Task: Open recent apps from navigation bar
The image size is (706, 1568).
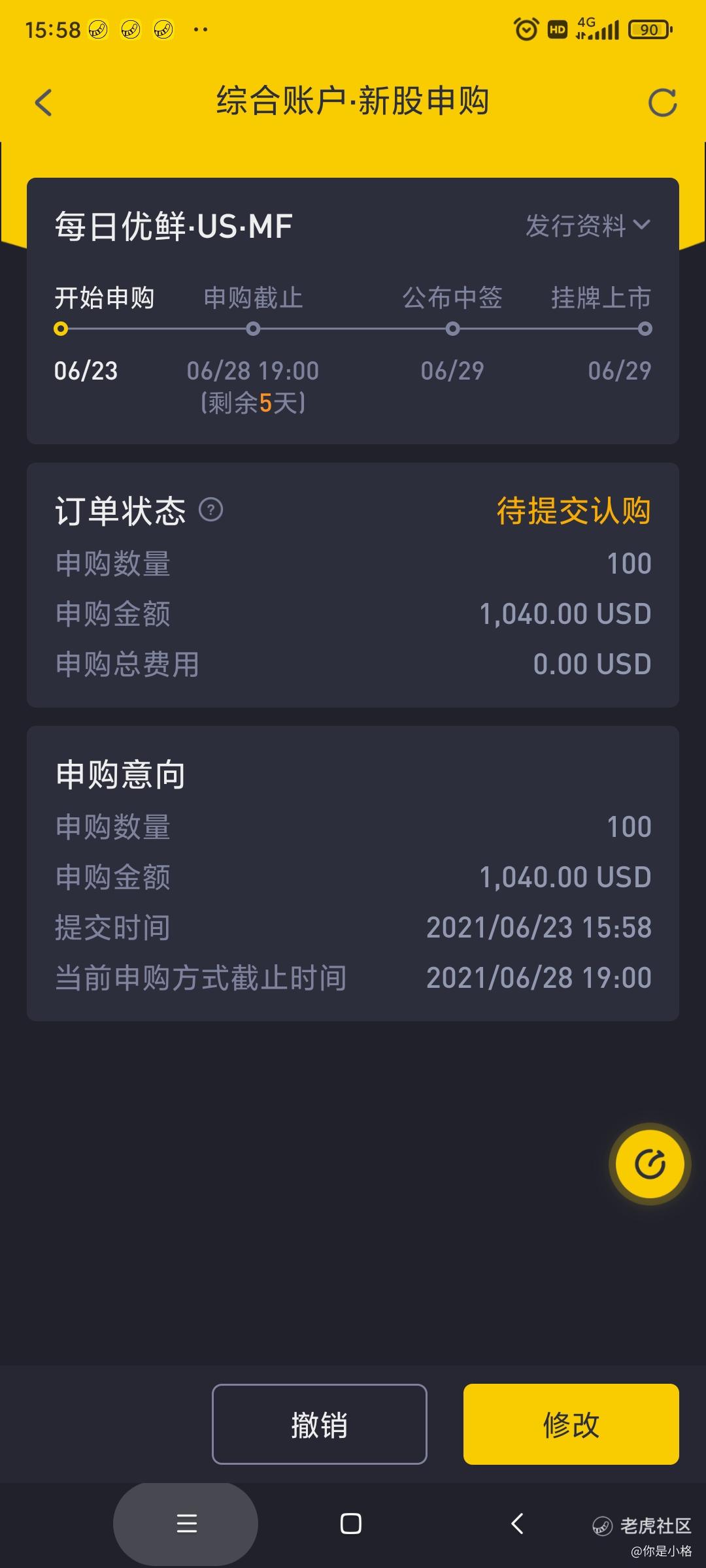Action: pyautogui.click(x=186, y=1524)
